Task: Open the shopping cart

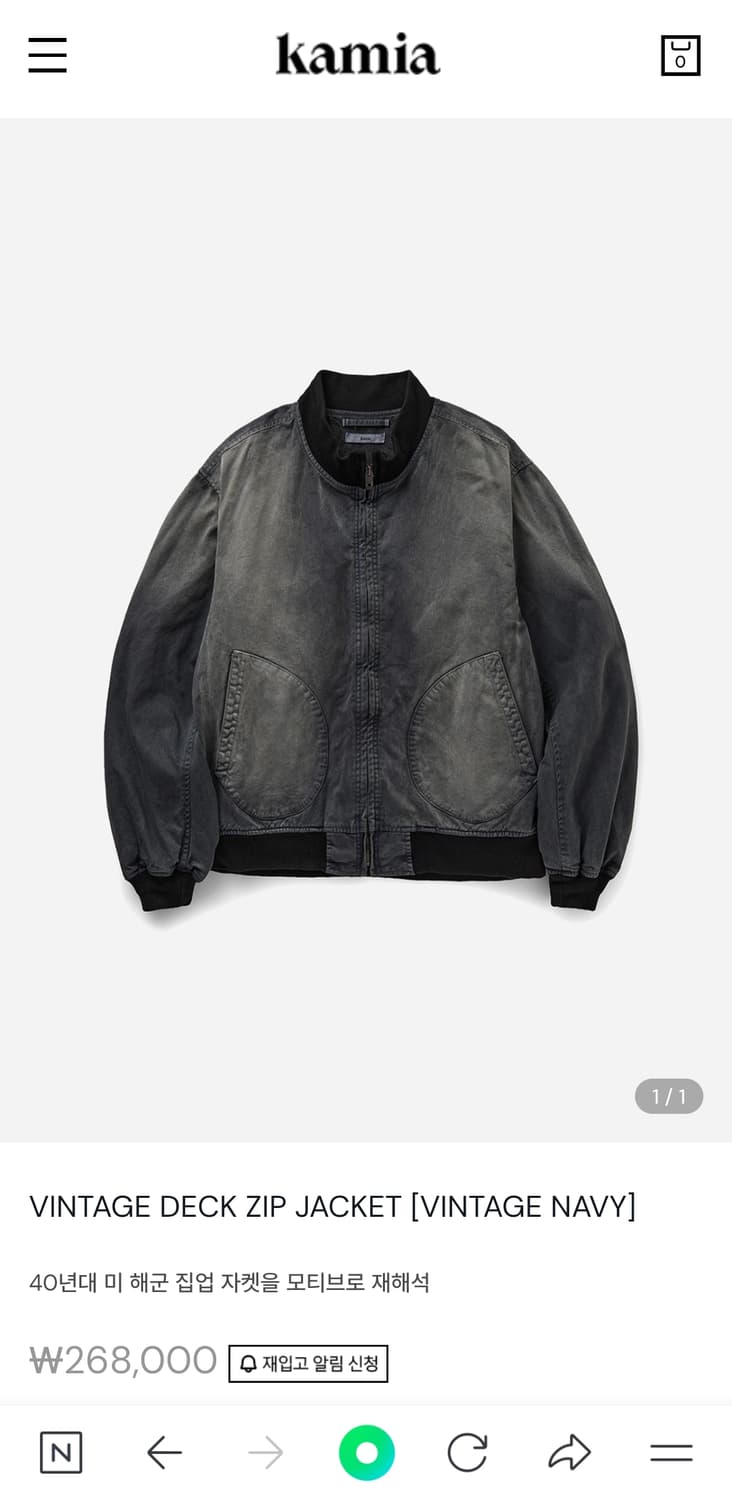Action: 681,55
